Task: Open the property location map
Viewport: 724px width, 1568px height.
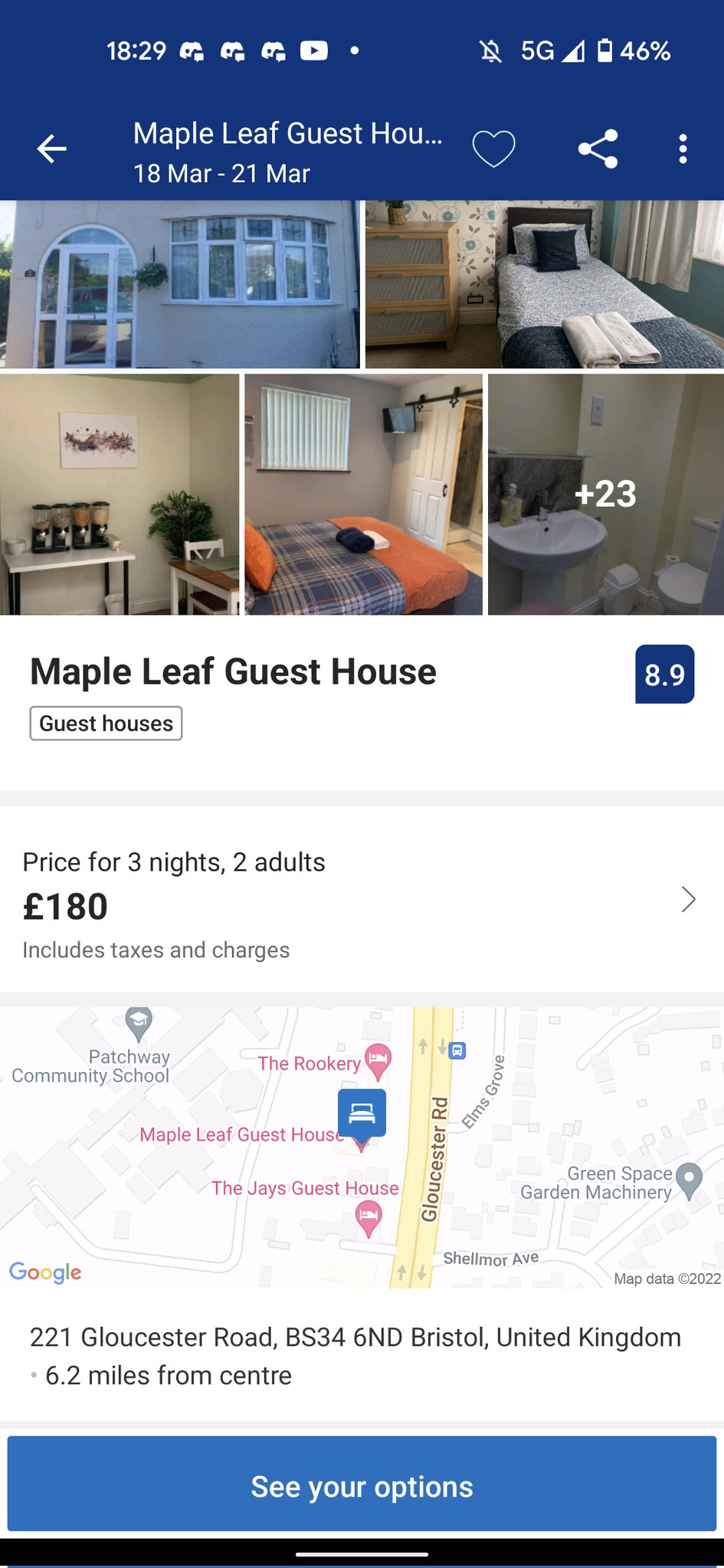Action: (x=362, y=1147)
